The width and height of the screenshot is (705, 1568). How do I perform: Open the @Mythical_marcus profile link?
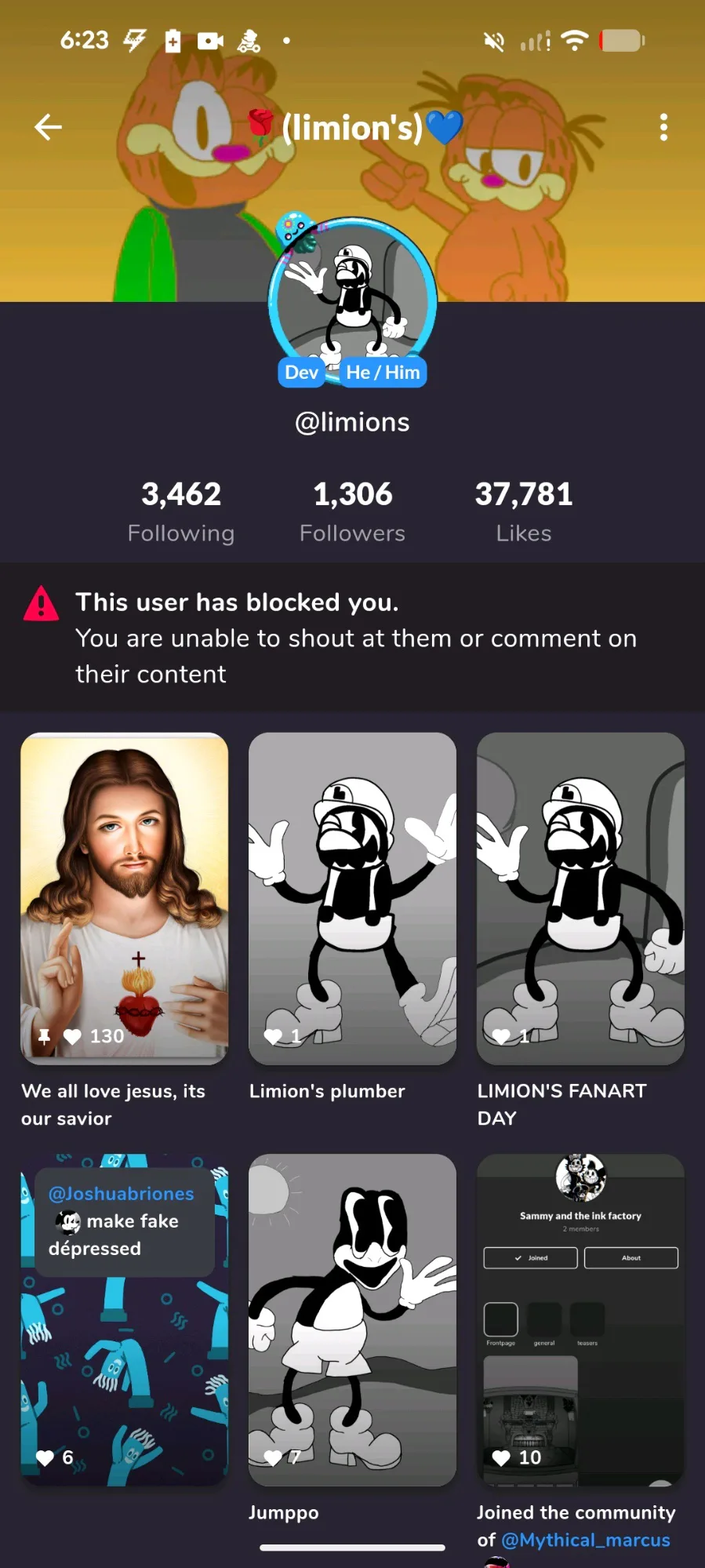[585, 1541]
